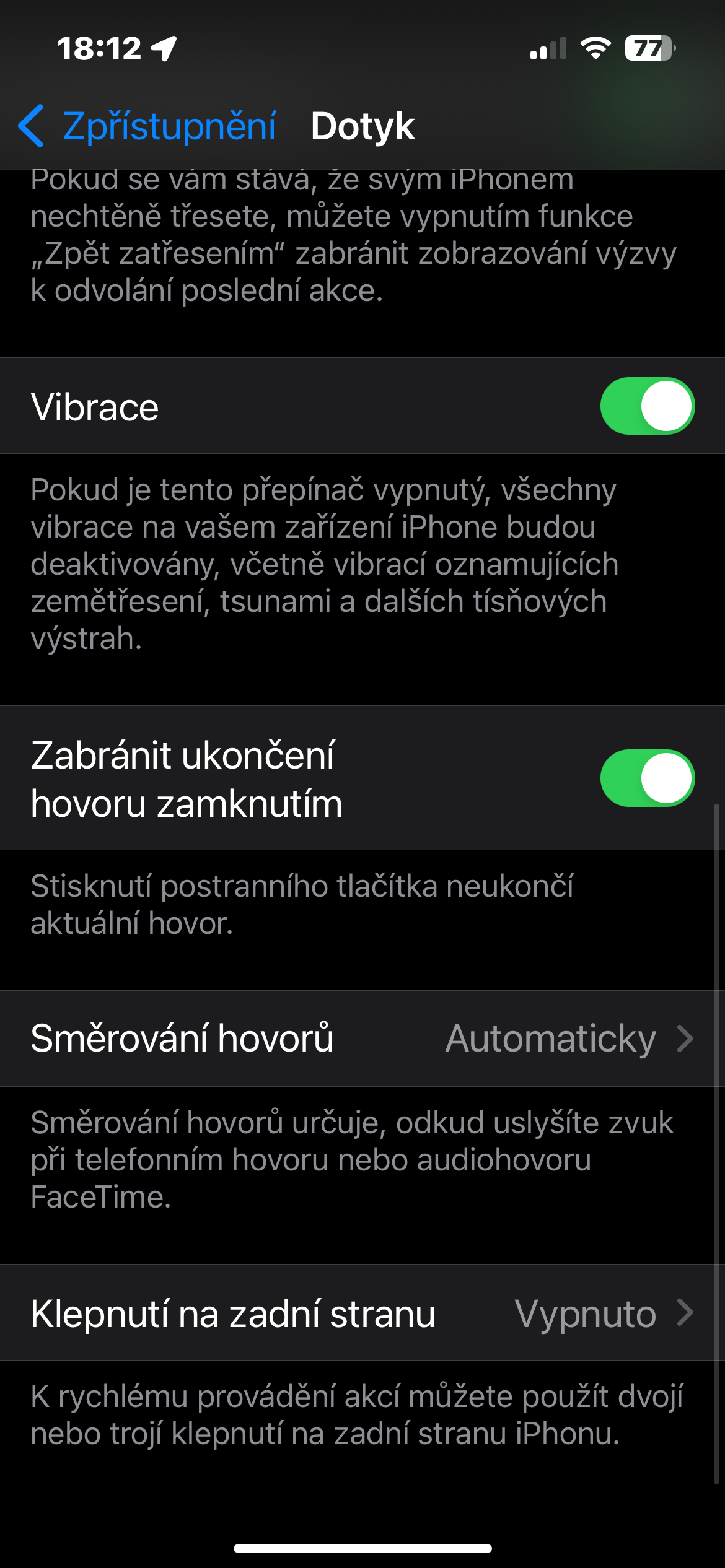This screenshot has width=725, height=1568.
Task: Disable Zabránit ukončení hovoru zamknutím
Action: point(647,778)
